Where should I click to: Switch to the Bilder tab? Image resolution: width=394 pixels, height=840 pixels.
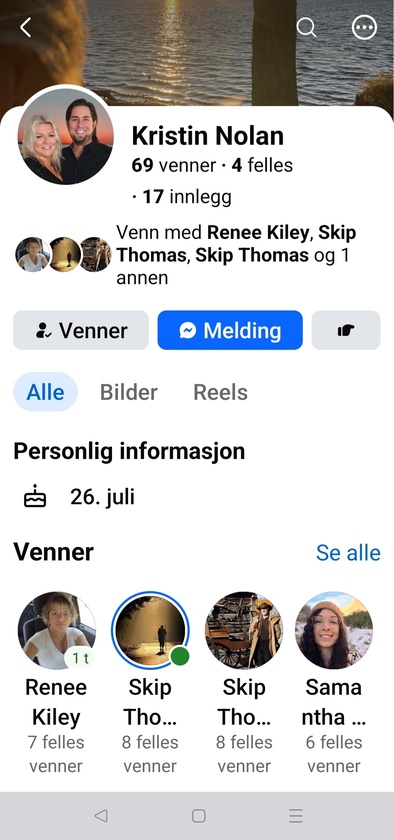click(129, 392)
